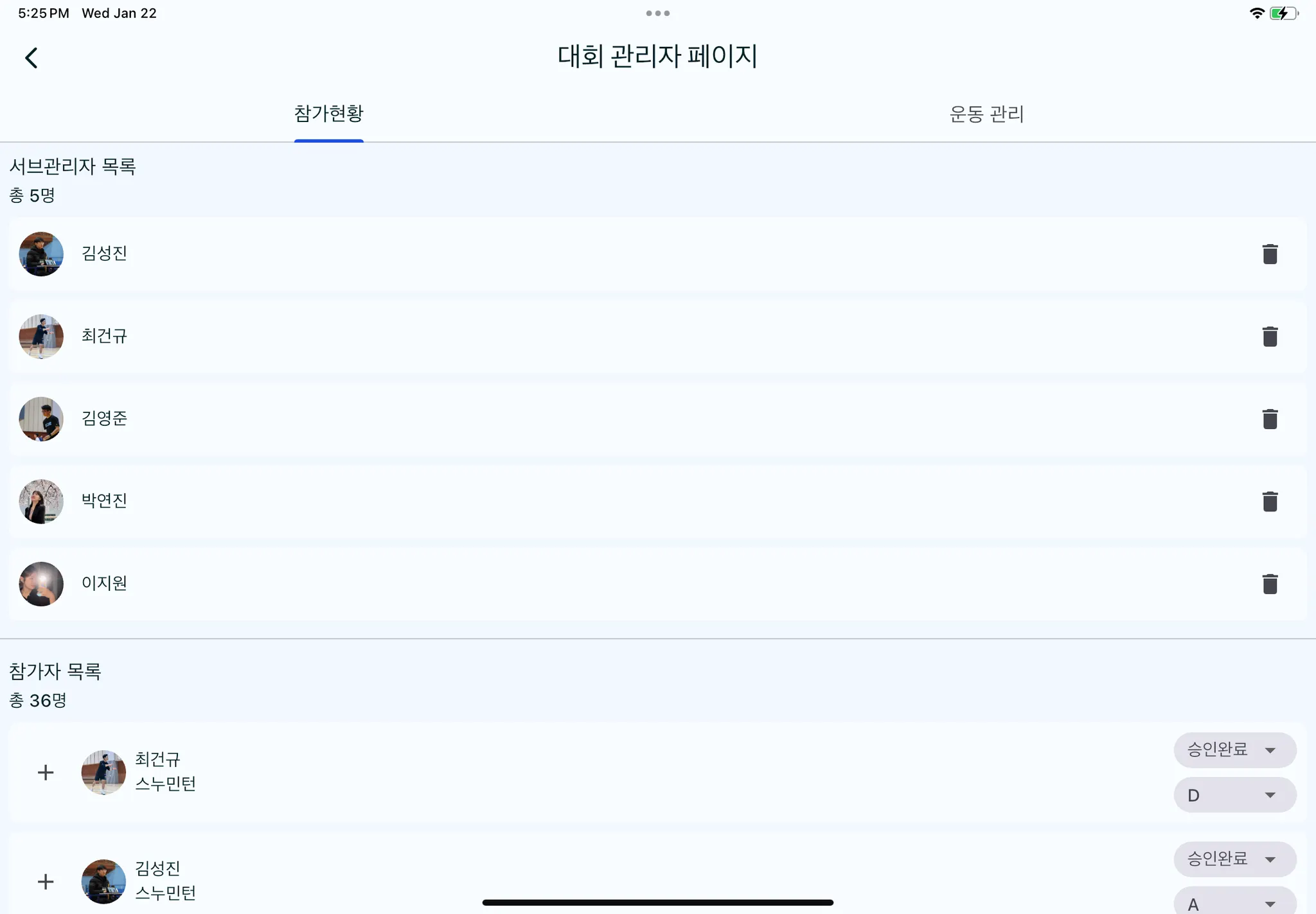Image resolution: width=1316 pixels, height=914 pixels.
Task: Open the three-dot multitasking menu at top
Action: (x=657, y=13)
